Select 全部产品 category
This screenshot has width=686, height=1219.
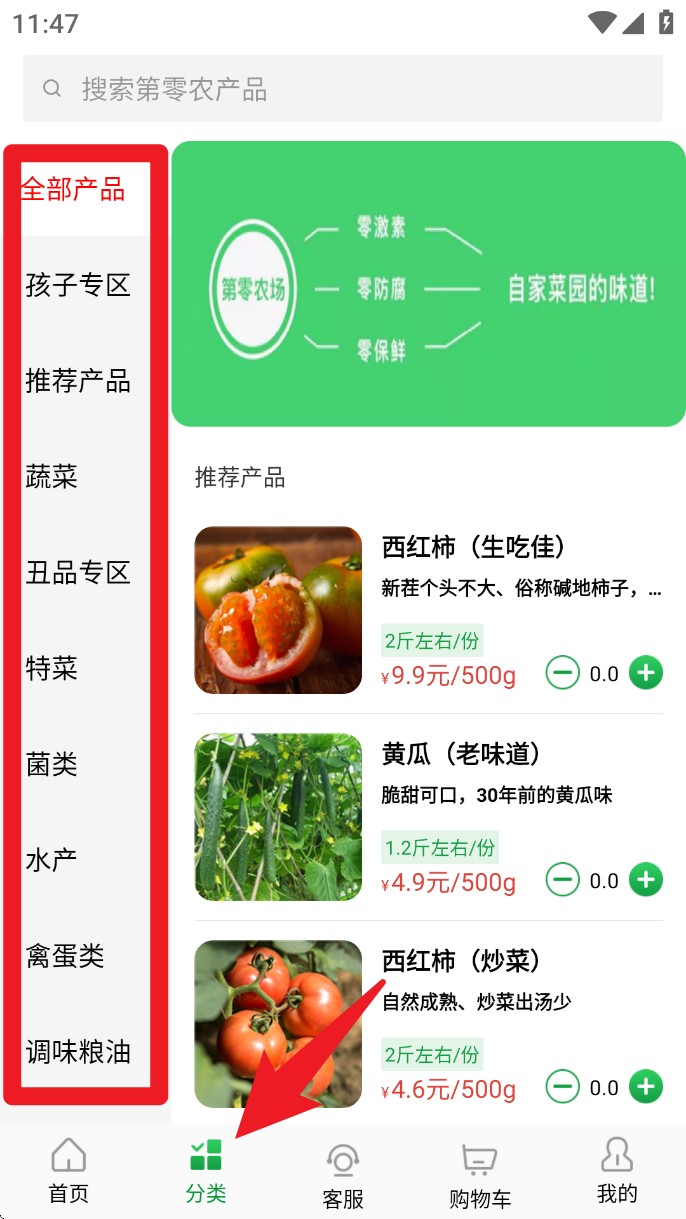[74, 189]
